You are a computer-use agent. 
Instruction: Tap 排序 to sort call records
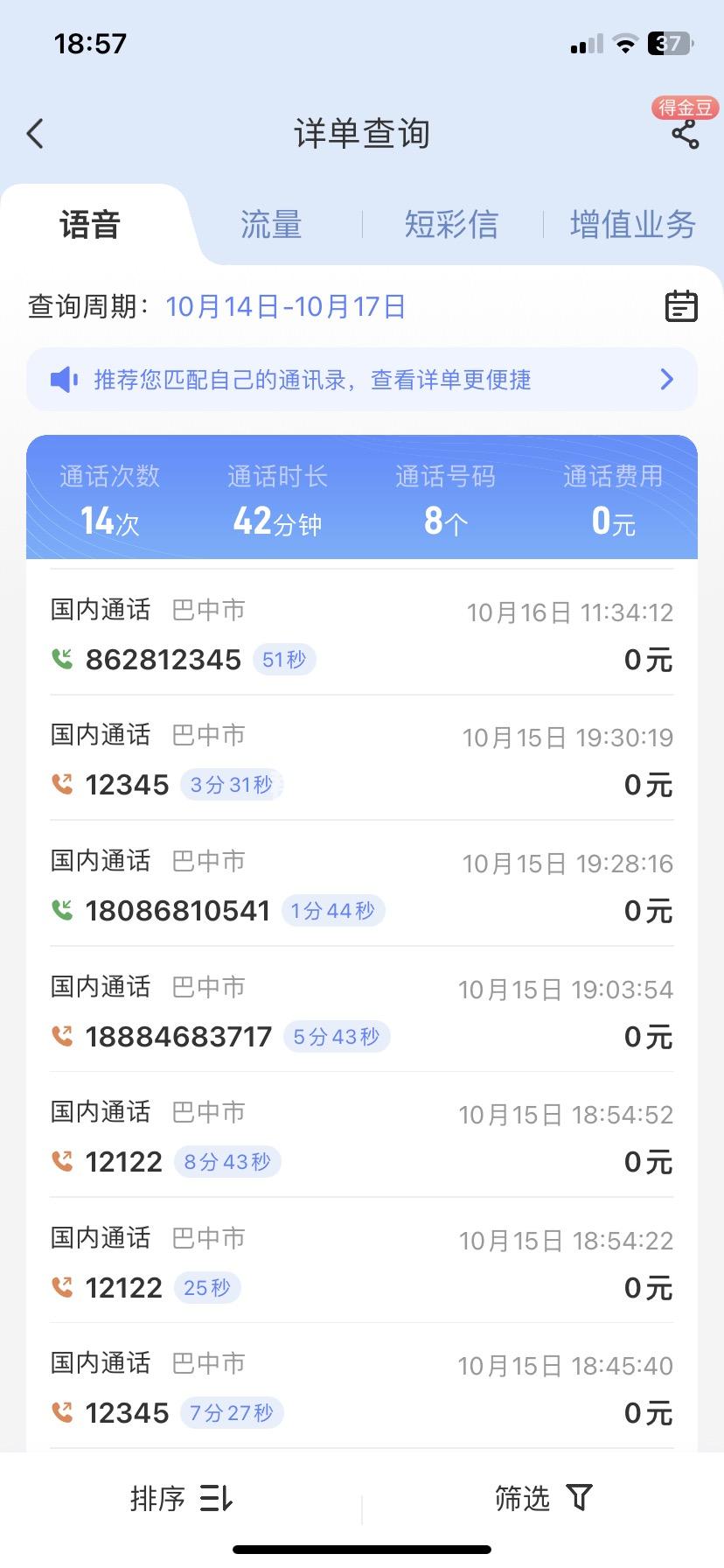[181, 1498]
